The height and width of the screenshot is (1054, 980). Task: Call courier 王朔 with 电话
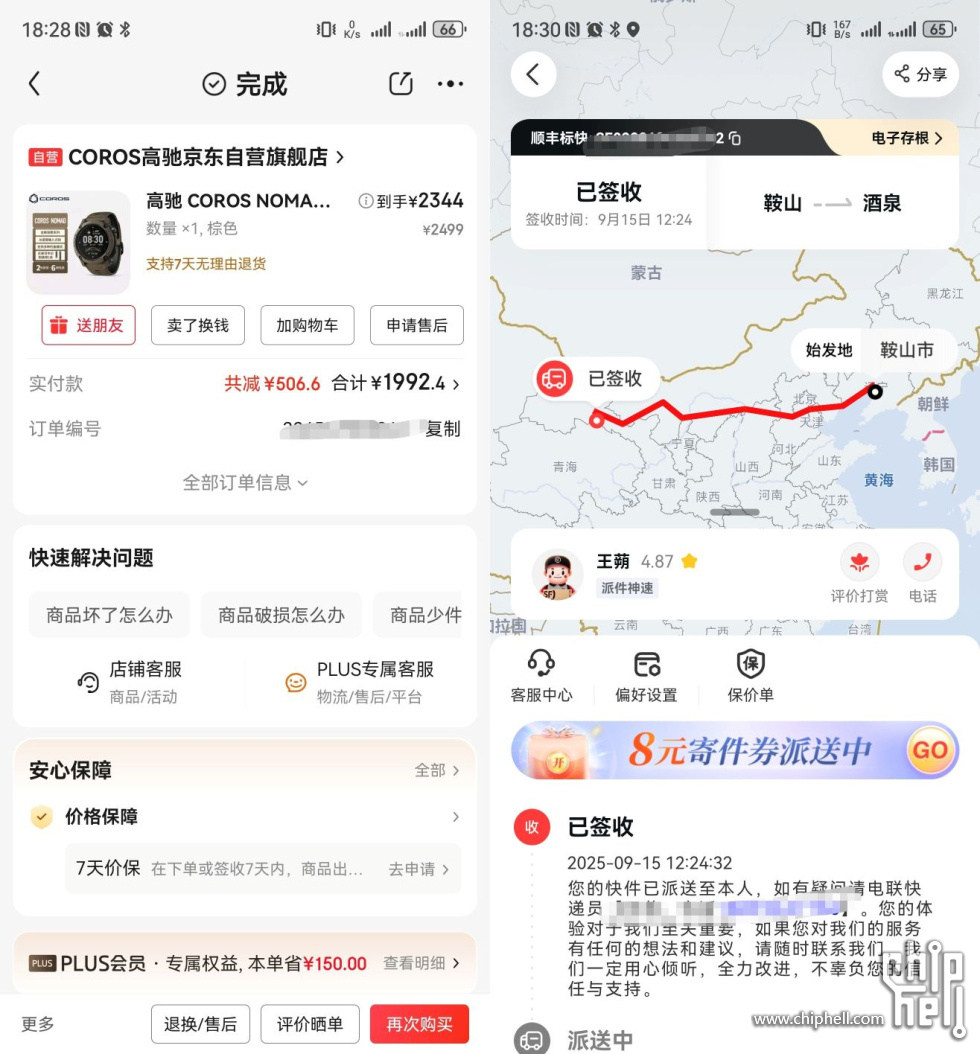click(x=922, y=574)
